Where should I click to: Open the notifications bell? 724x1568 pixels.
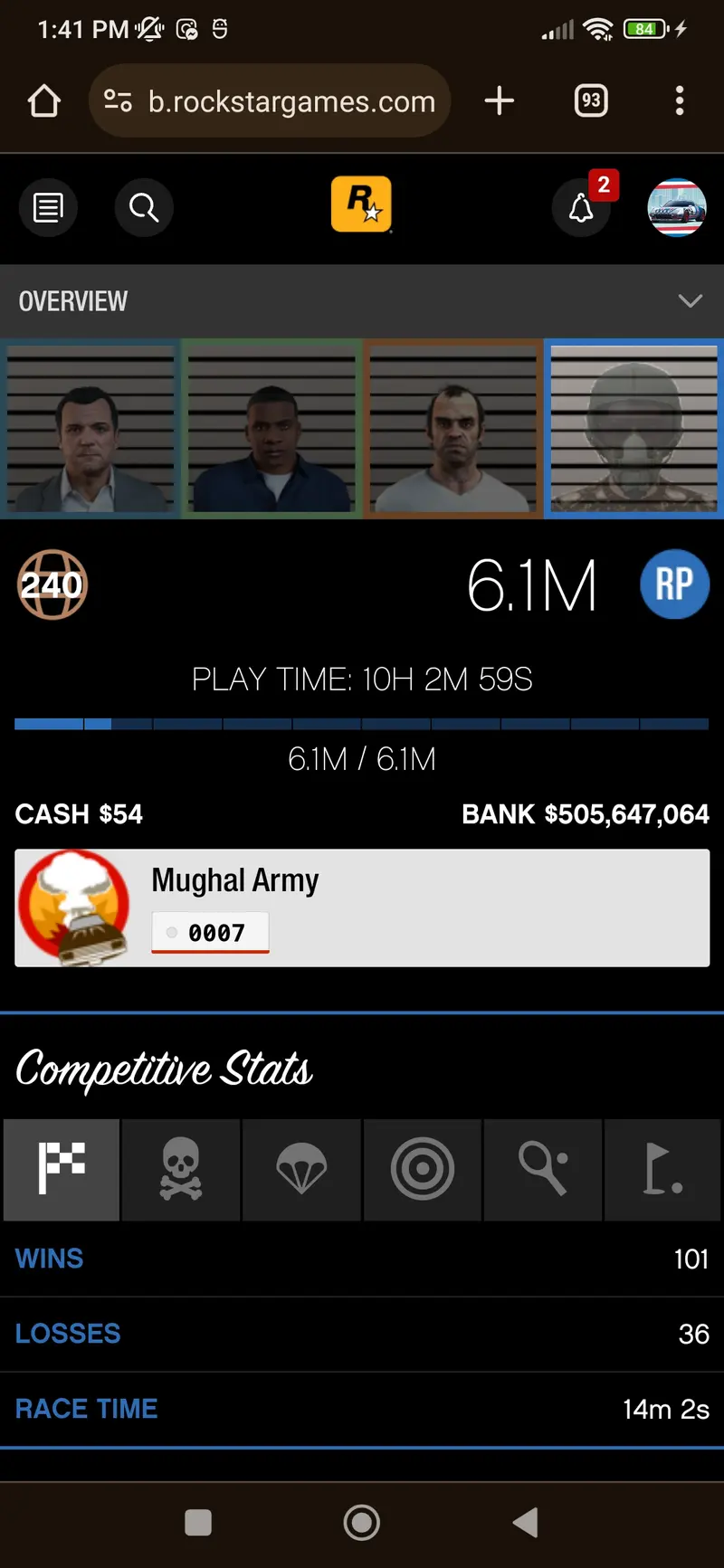pyautogui.click(x=581, y=208)
